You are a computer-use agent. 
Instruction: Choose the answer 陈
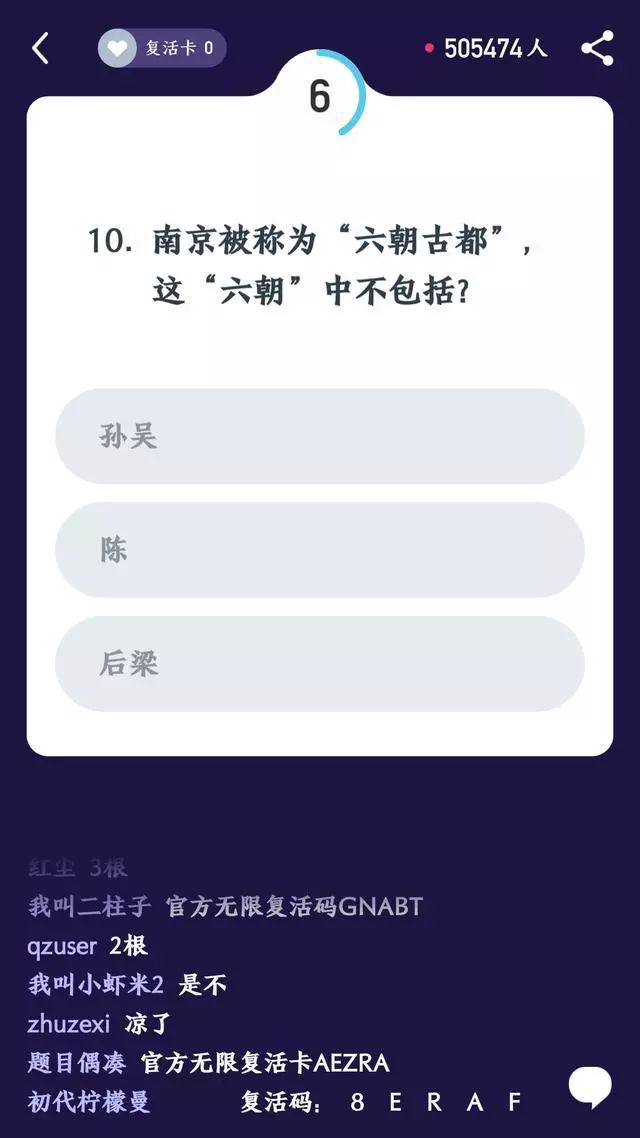[319, 550]
